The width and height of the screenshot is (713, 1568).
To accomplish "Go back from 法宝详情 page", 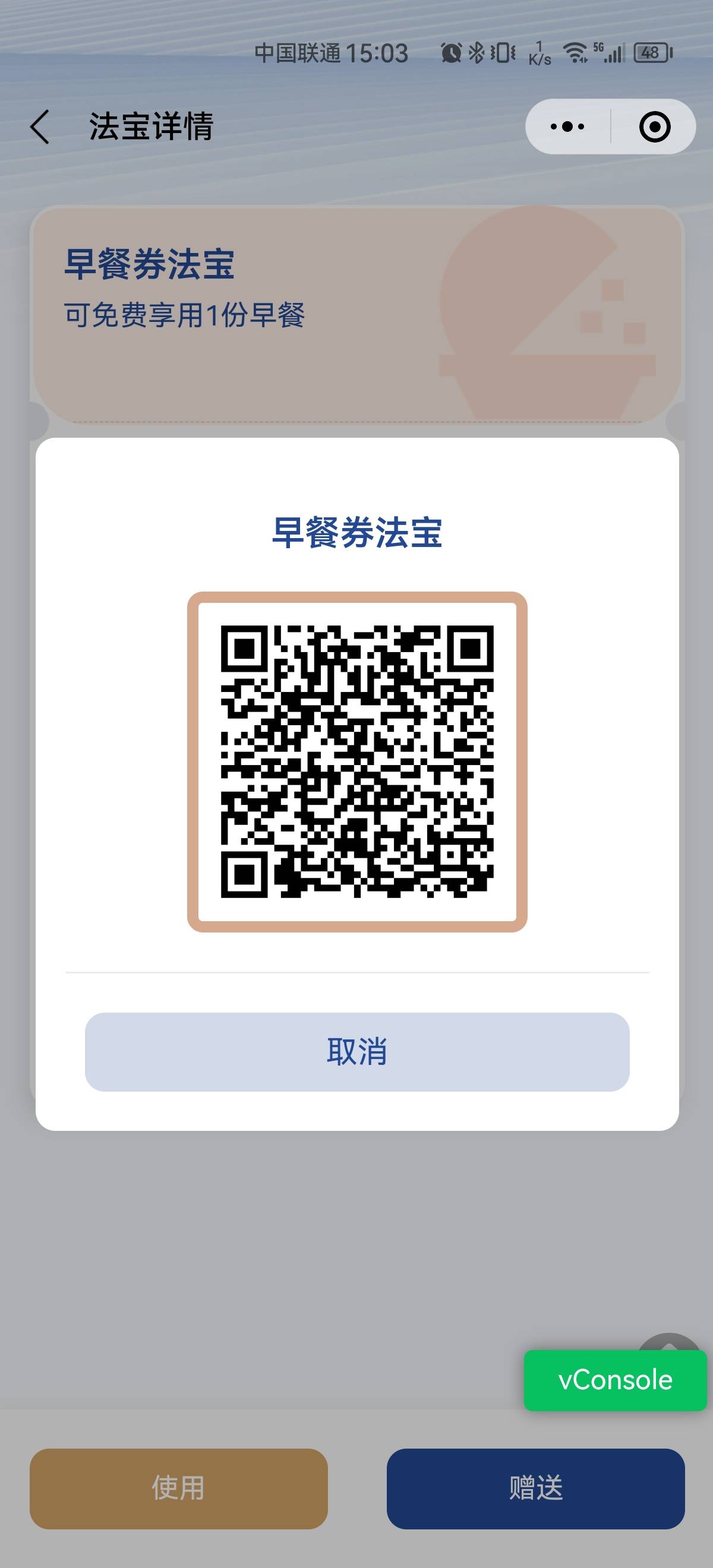I will tap(40, 127).
